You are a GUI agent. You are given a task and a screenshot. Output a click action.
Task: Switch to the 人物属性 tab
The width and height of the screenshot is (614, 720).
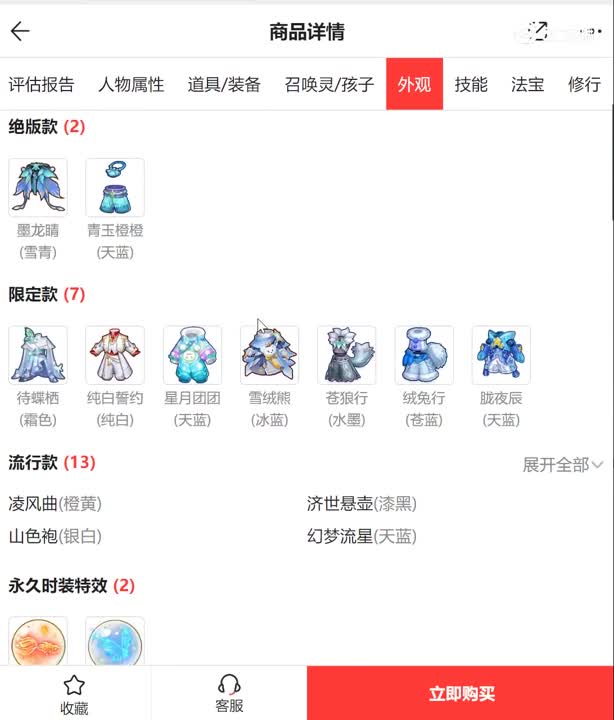(131, 84)
